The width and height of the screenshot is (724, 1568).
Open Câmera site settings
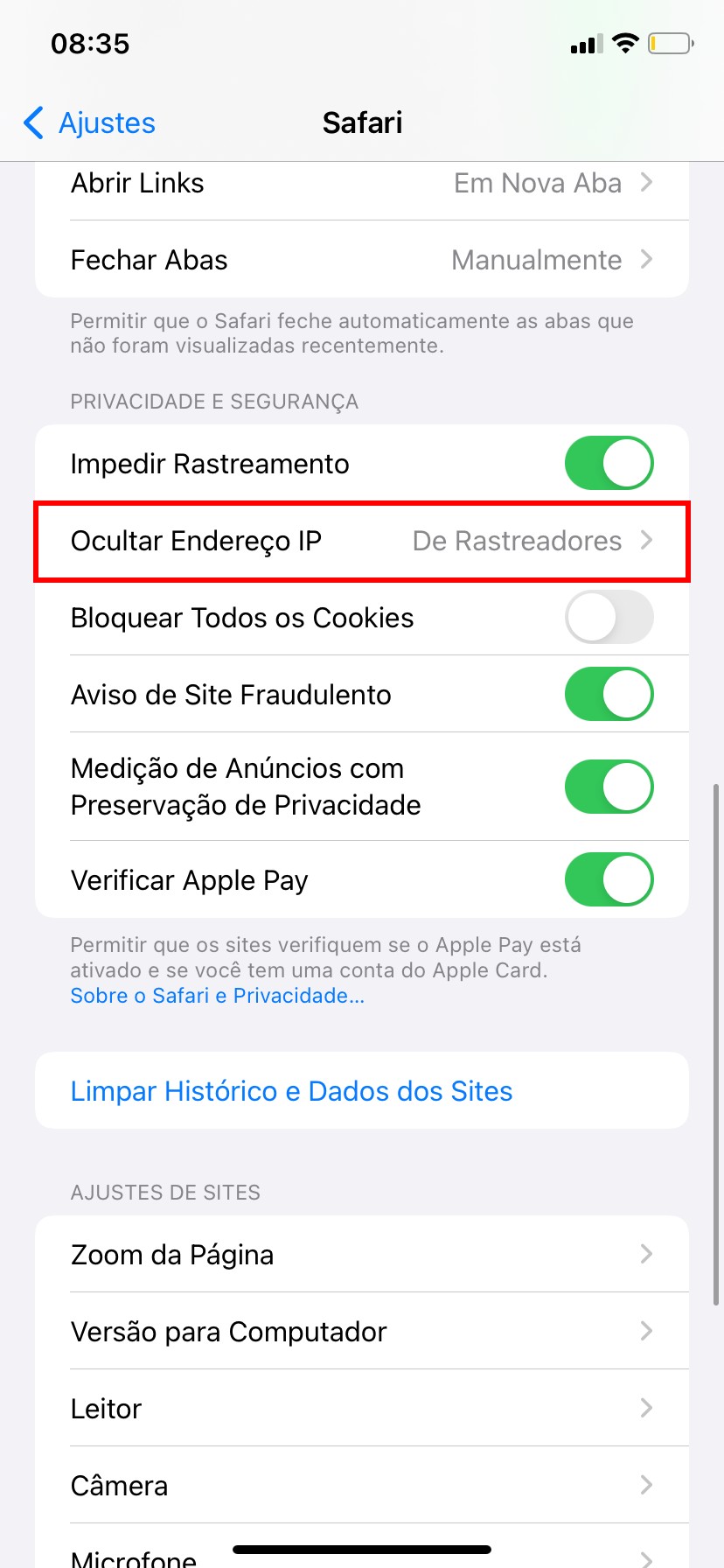[x=362, y=1486]
